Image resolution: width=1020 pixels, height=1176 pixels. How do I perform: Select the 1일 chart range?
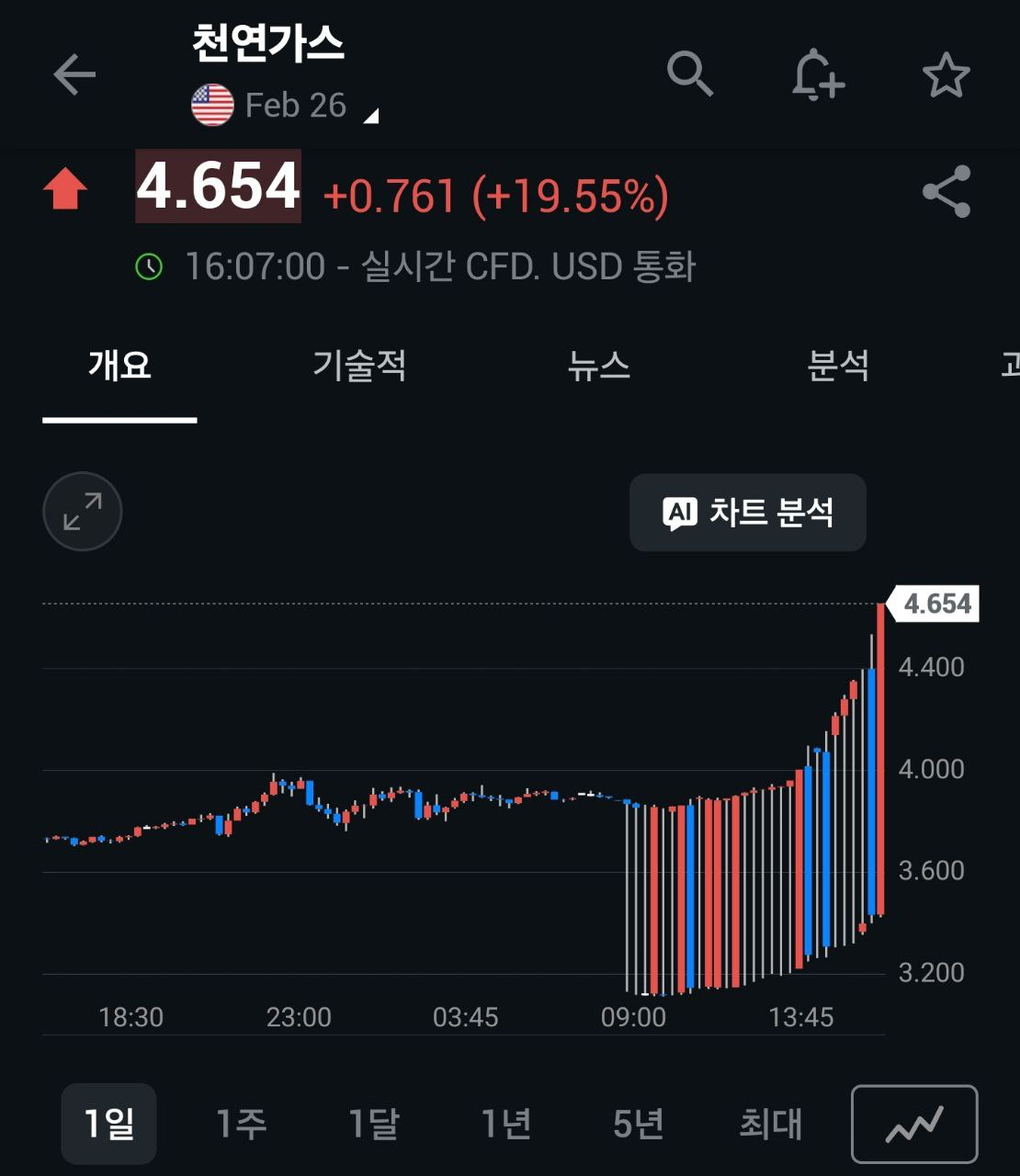pyautogui.click(x=108, y=1123)
